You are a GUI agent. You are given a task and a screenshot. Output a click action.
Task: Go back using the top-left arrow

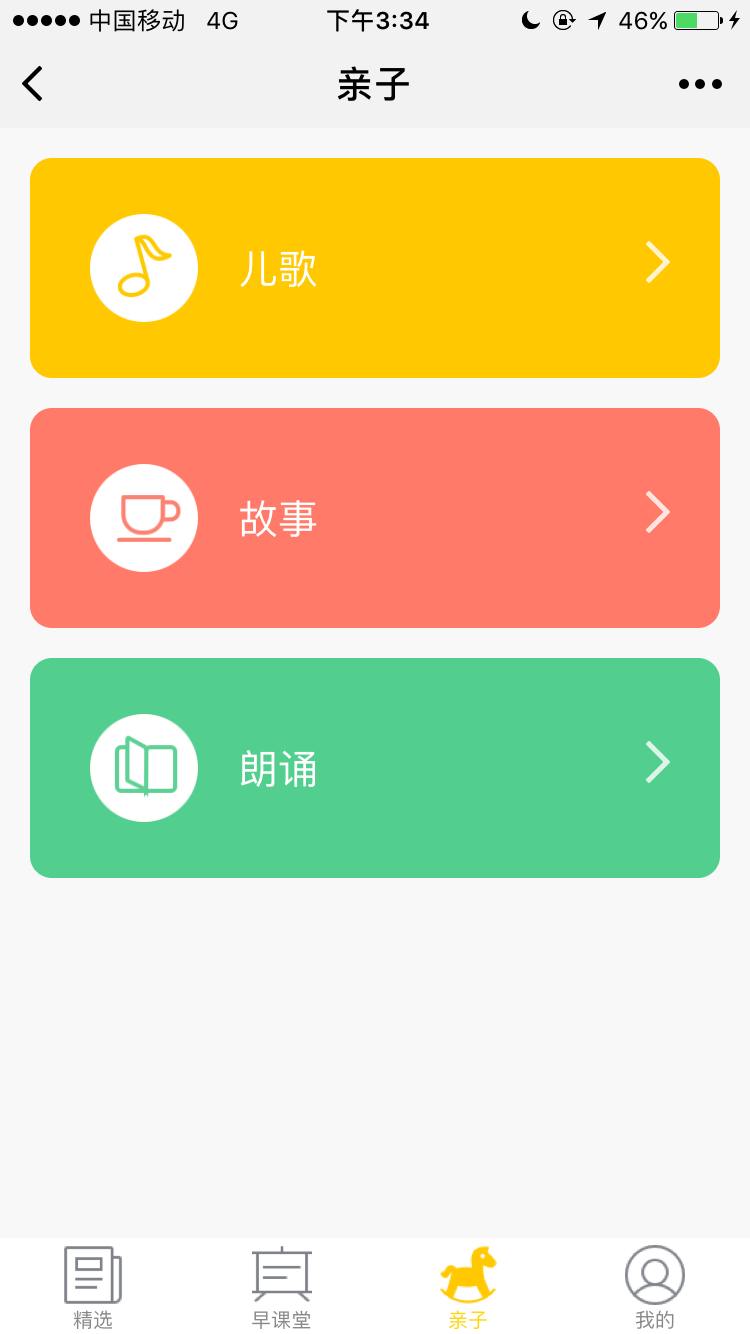(33, 84)
